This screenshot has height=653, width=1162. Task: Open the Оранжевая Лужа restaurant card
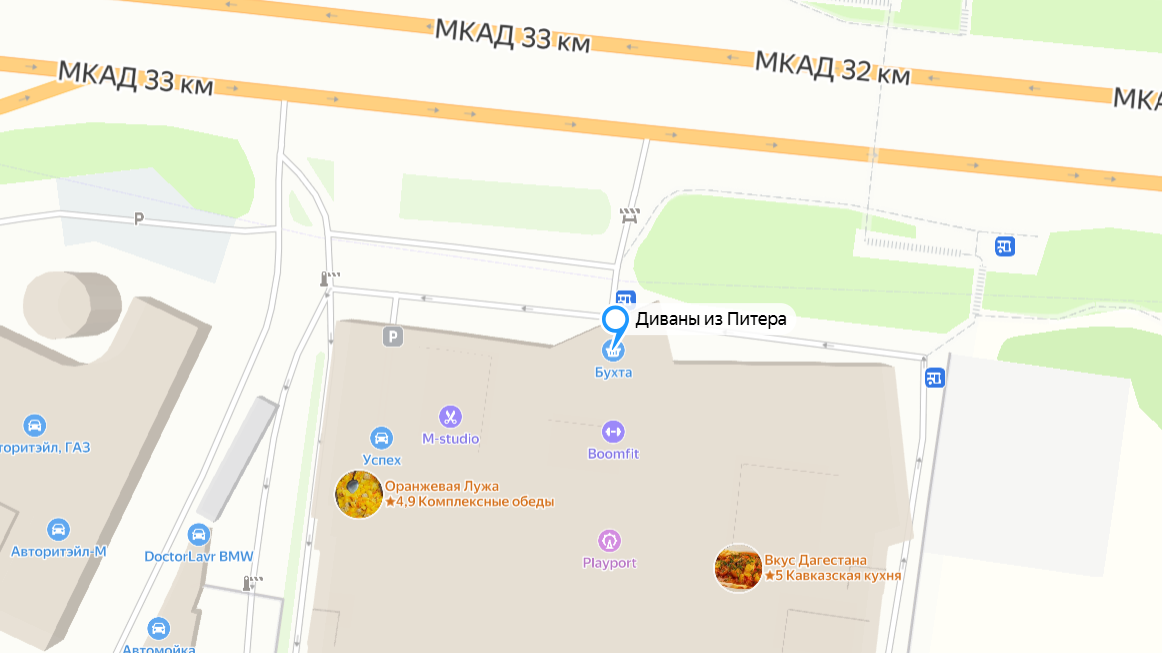click(359, 494)
